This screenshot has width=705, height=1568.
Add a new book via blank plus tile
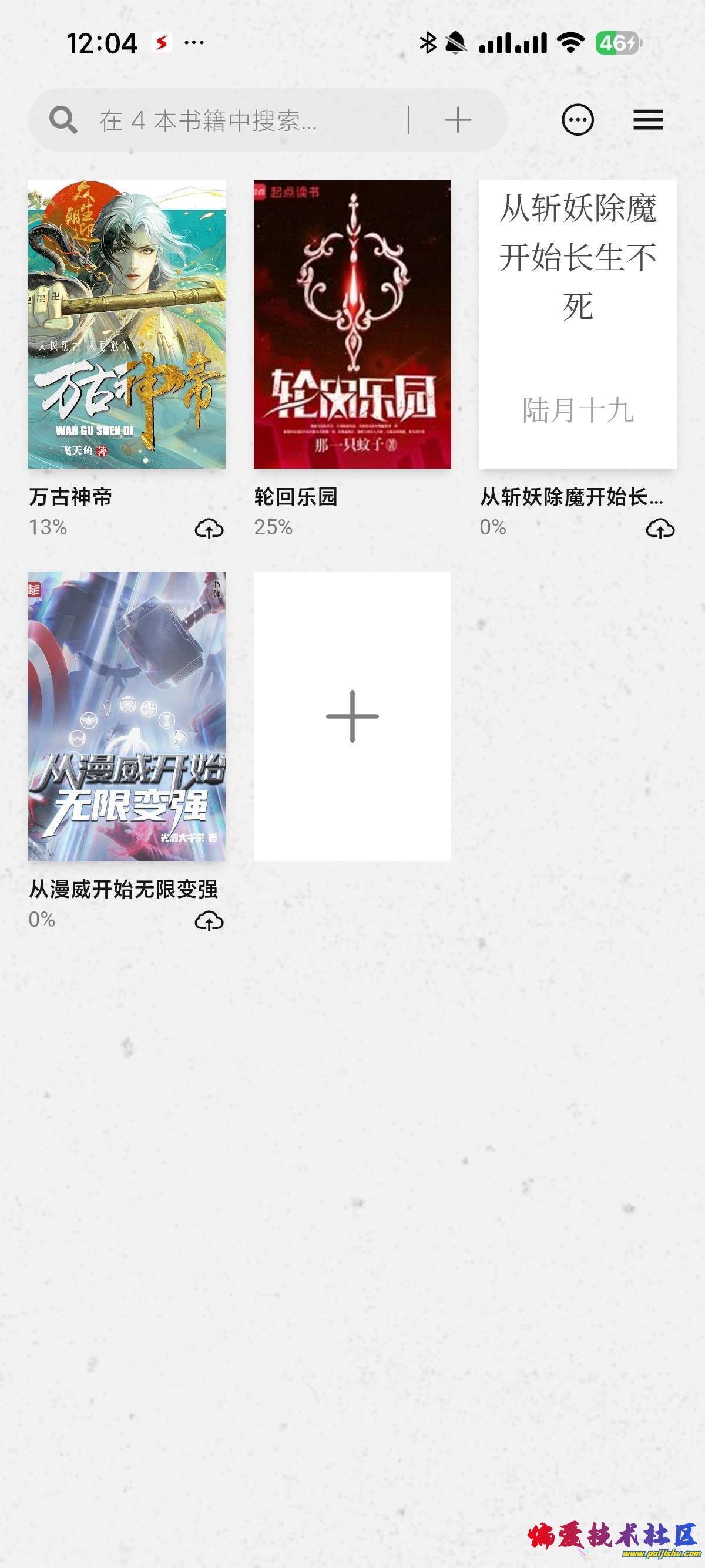(x=352, y=716)
